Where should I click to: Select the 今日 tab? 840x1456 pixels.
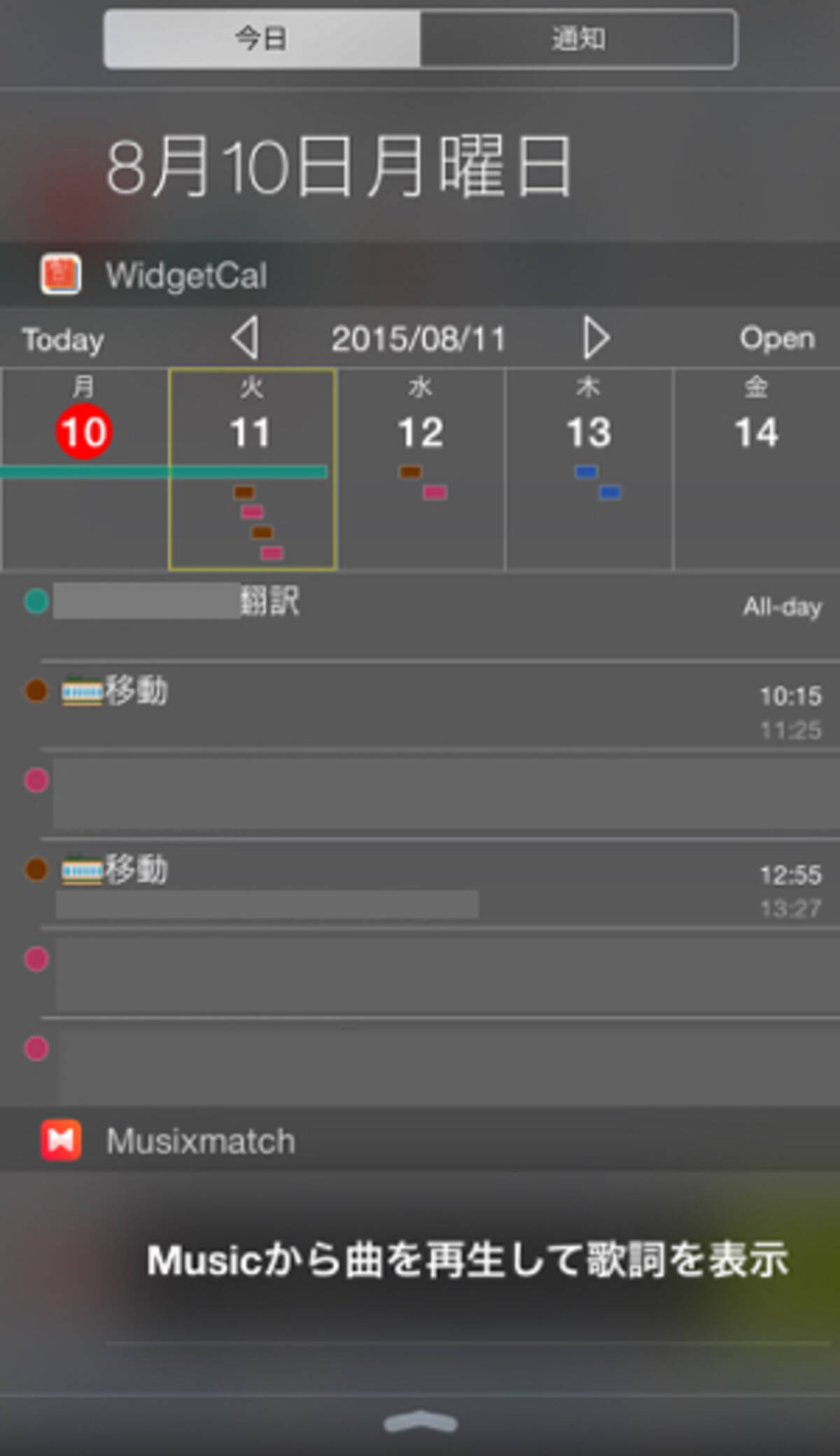click(261, 39)
